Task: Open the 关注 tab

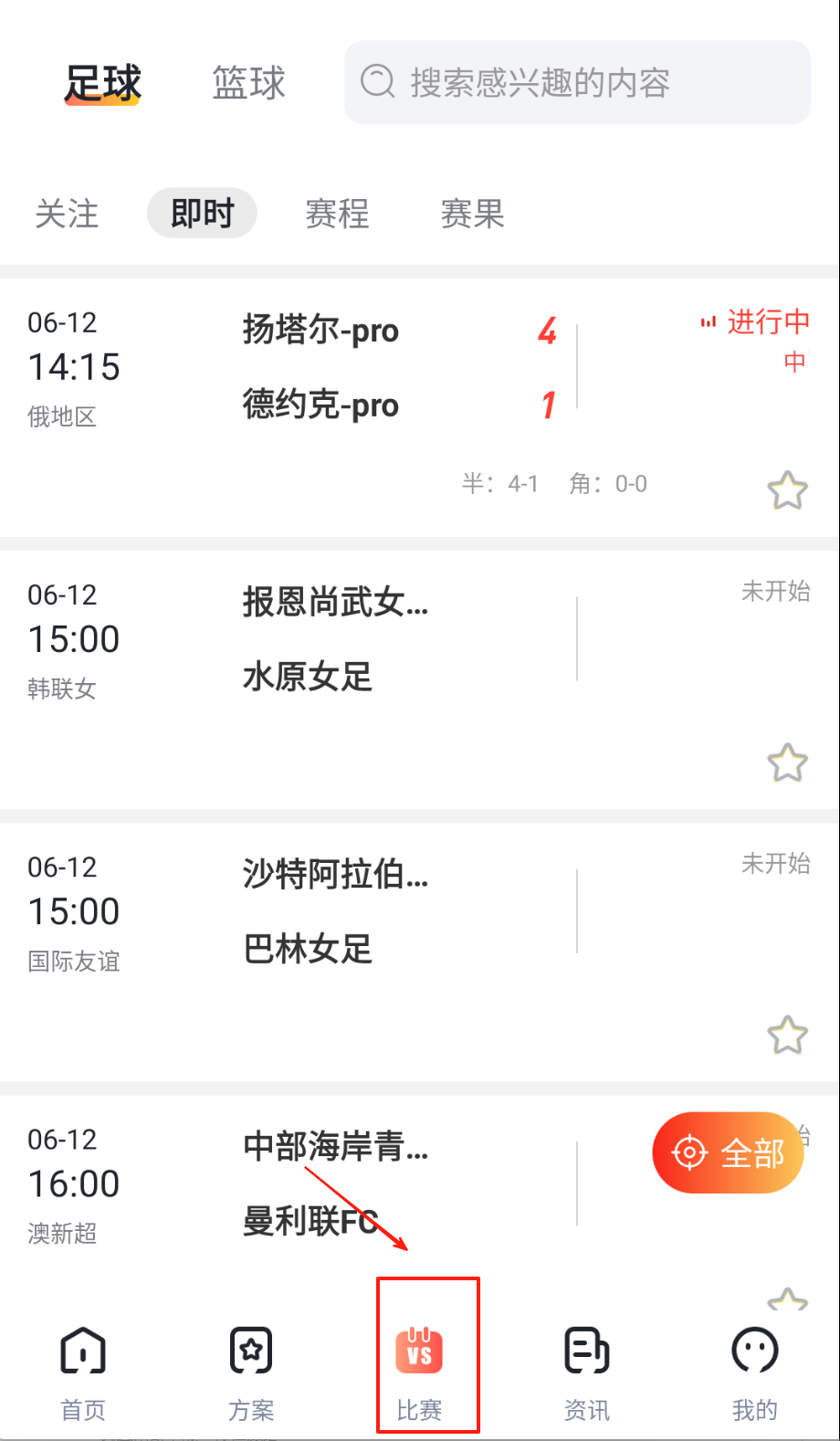Action: pyautogui.click(x=67, y=214)
